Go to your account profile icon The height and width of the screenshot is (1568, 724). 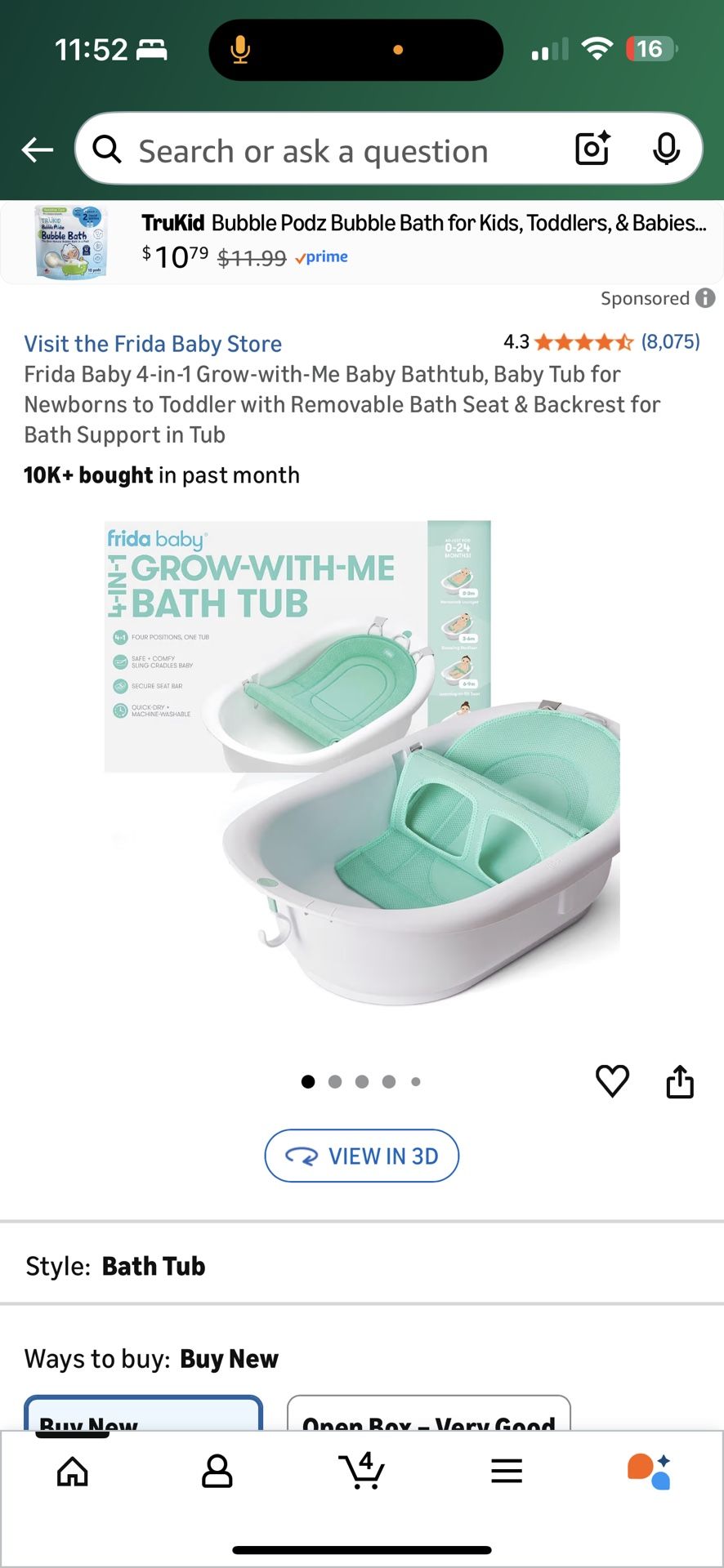[x=217, y=1472]
